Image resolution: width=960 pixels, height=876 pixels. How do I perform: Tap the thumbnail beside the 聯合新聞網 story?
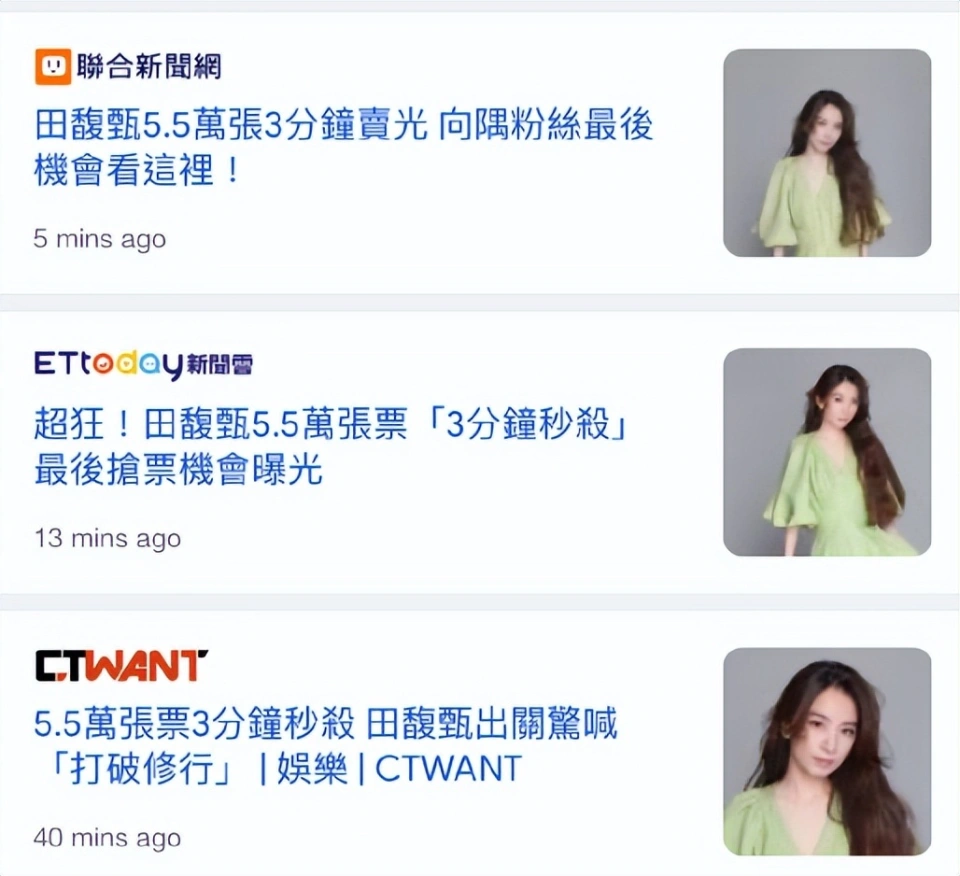pyautogui.click(x=827, y=153)
